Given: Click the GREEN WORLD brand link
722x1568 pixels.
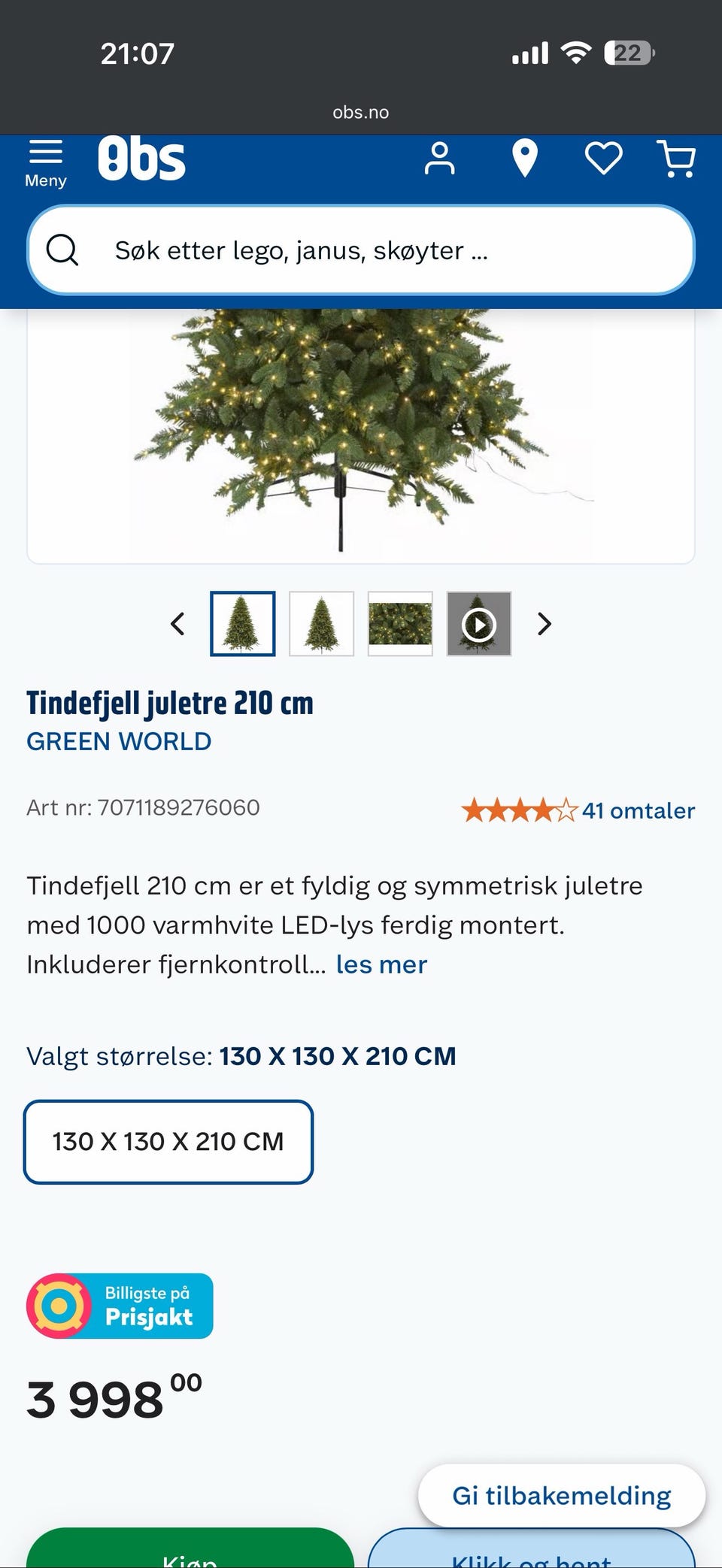Looking at the screenshot, I should click(119, 741).
